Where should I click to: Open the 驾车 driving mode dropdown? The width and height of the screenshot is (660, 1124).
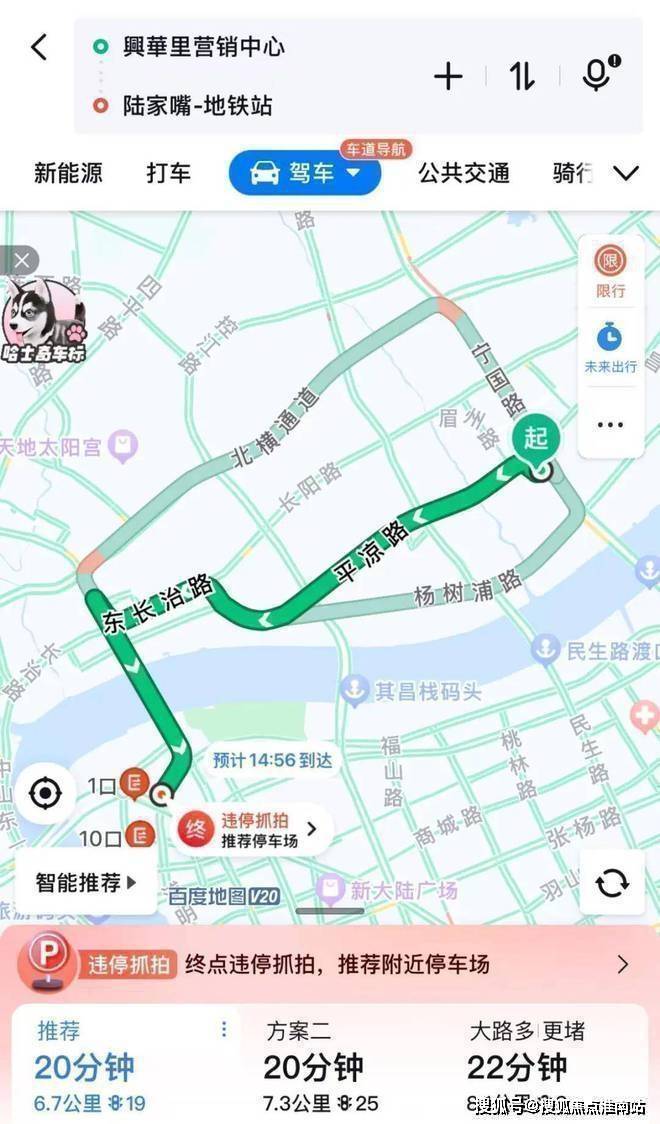point(306,173)
